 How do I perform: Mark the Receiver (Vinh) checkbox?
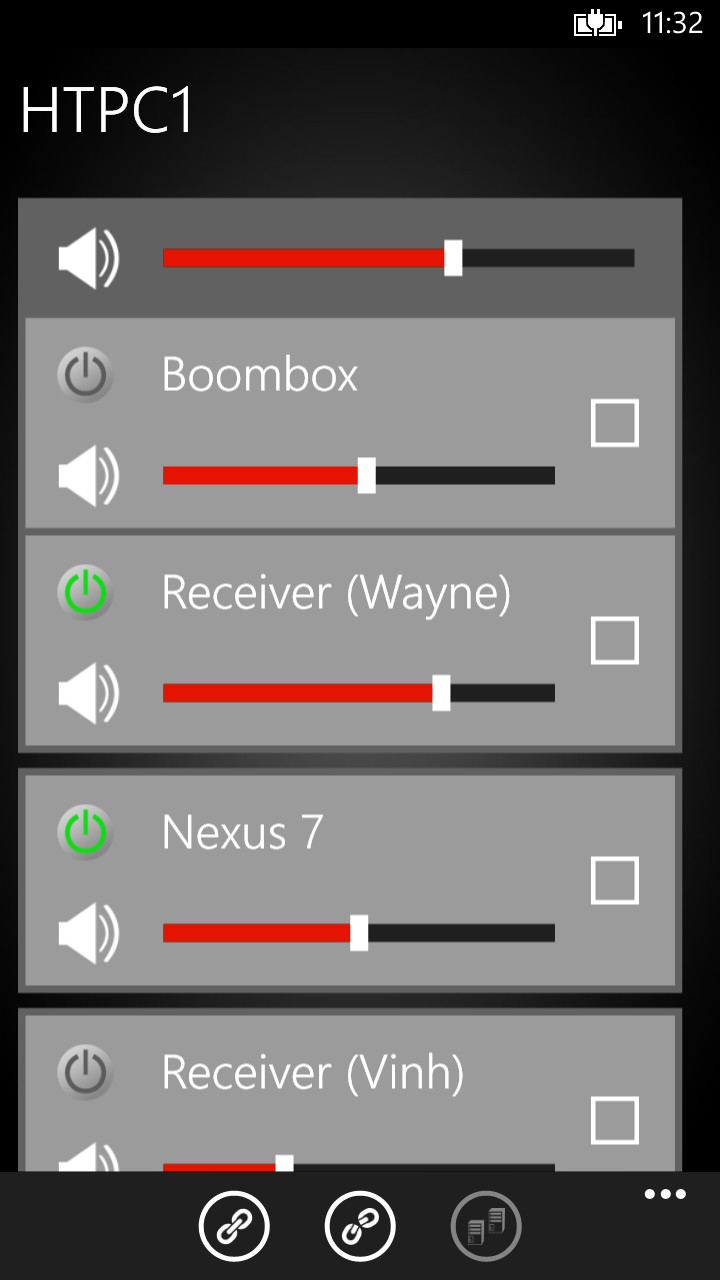click(x=615, y=1120)
